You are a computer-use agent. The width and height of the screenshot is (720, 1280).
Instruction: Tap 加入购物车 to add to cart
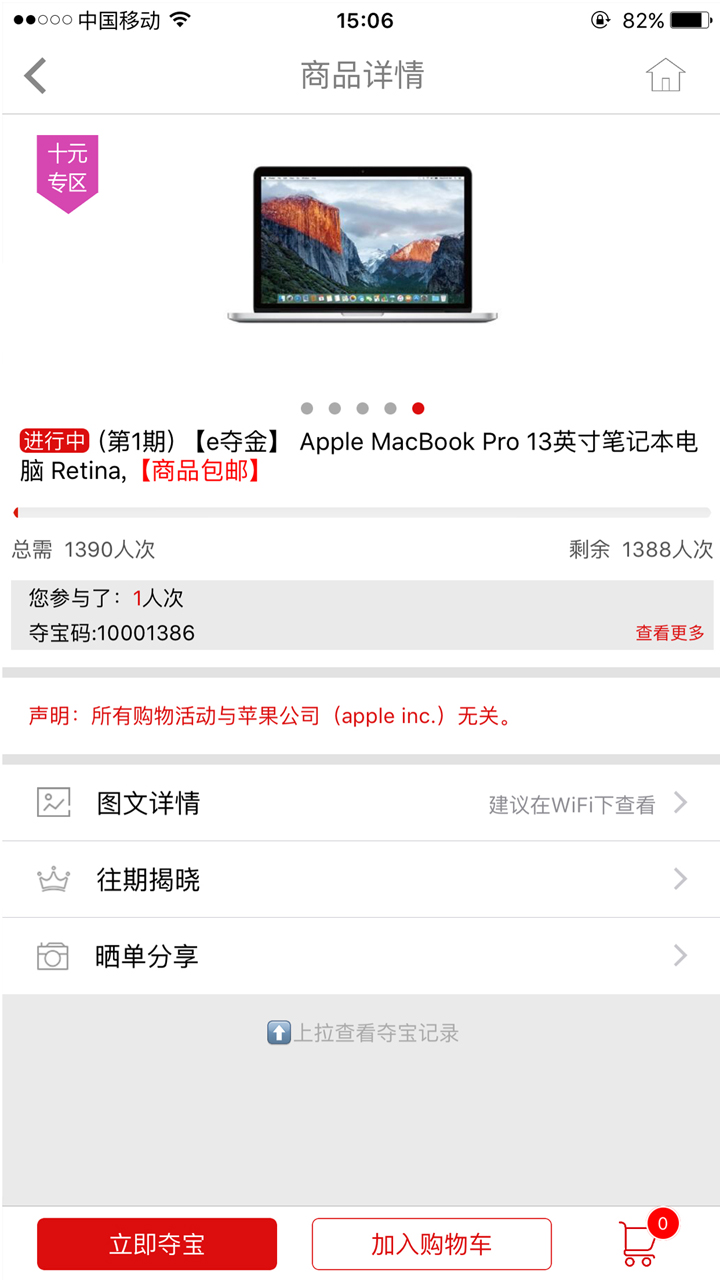point(431,1244)
